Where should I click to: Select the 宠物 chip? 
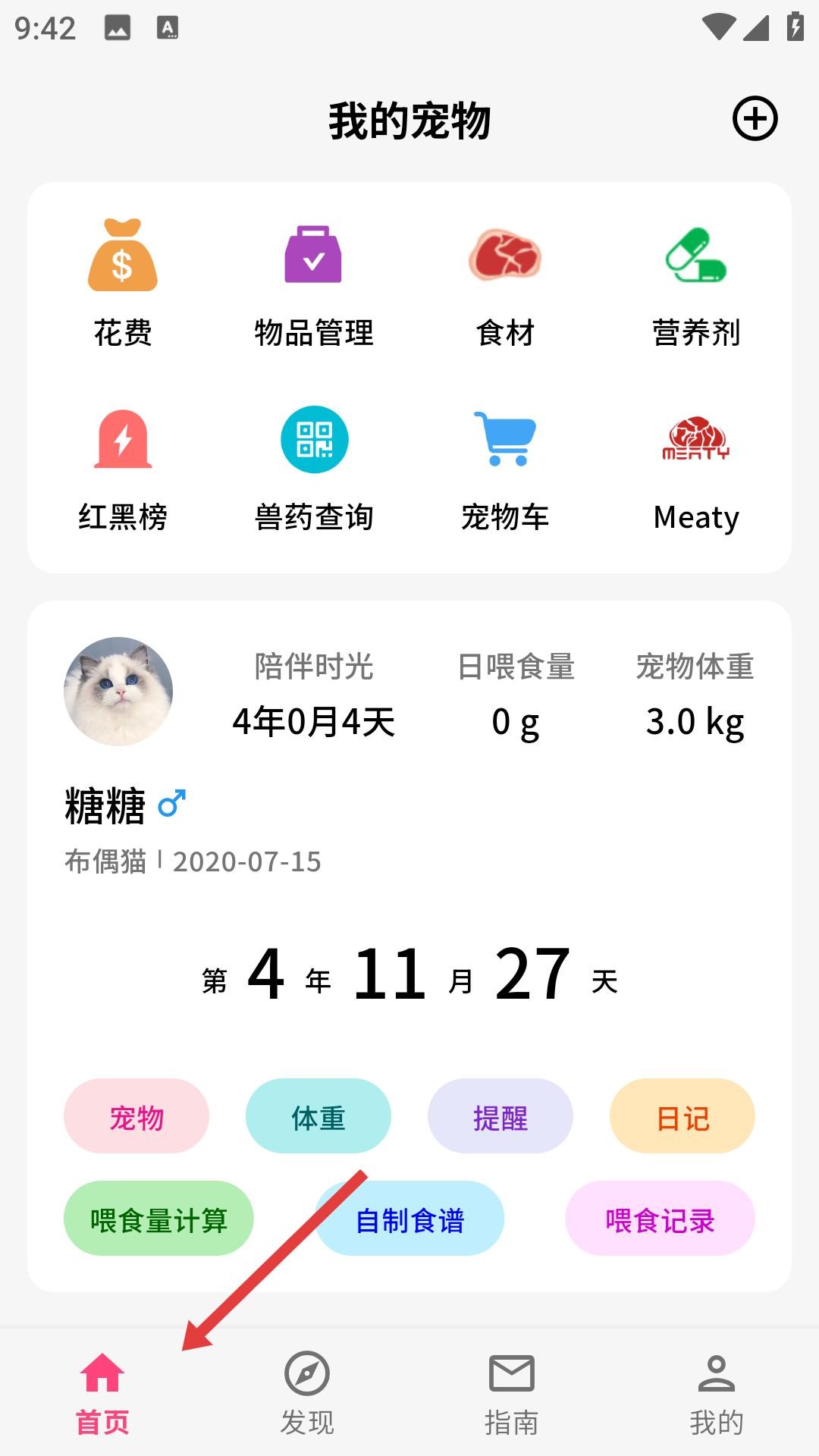pos(136,1117)
